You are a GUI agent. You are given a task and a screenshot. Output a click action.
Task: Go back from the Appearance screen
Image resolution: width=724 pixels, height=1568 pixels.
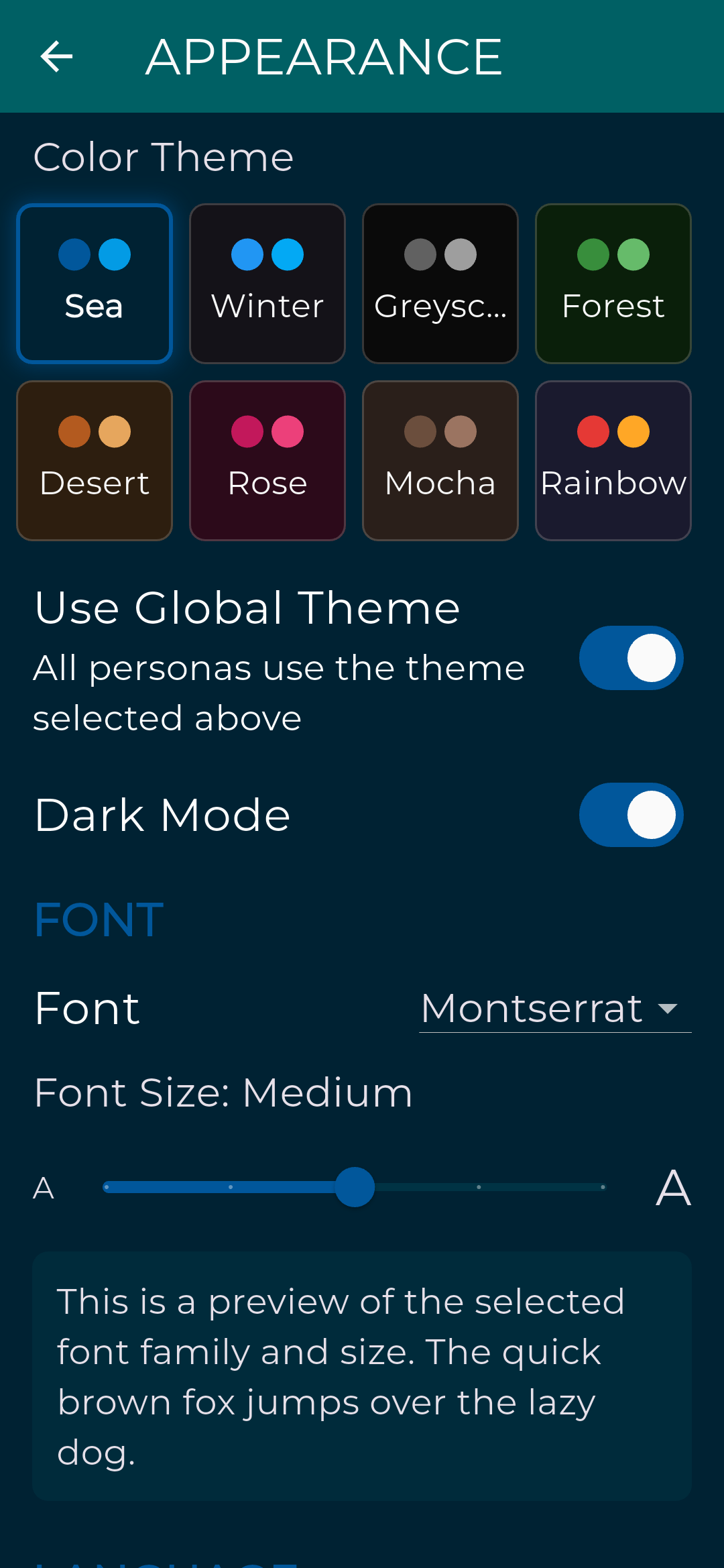pyautogui.click(x=56, y=56)
